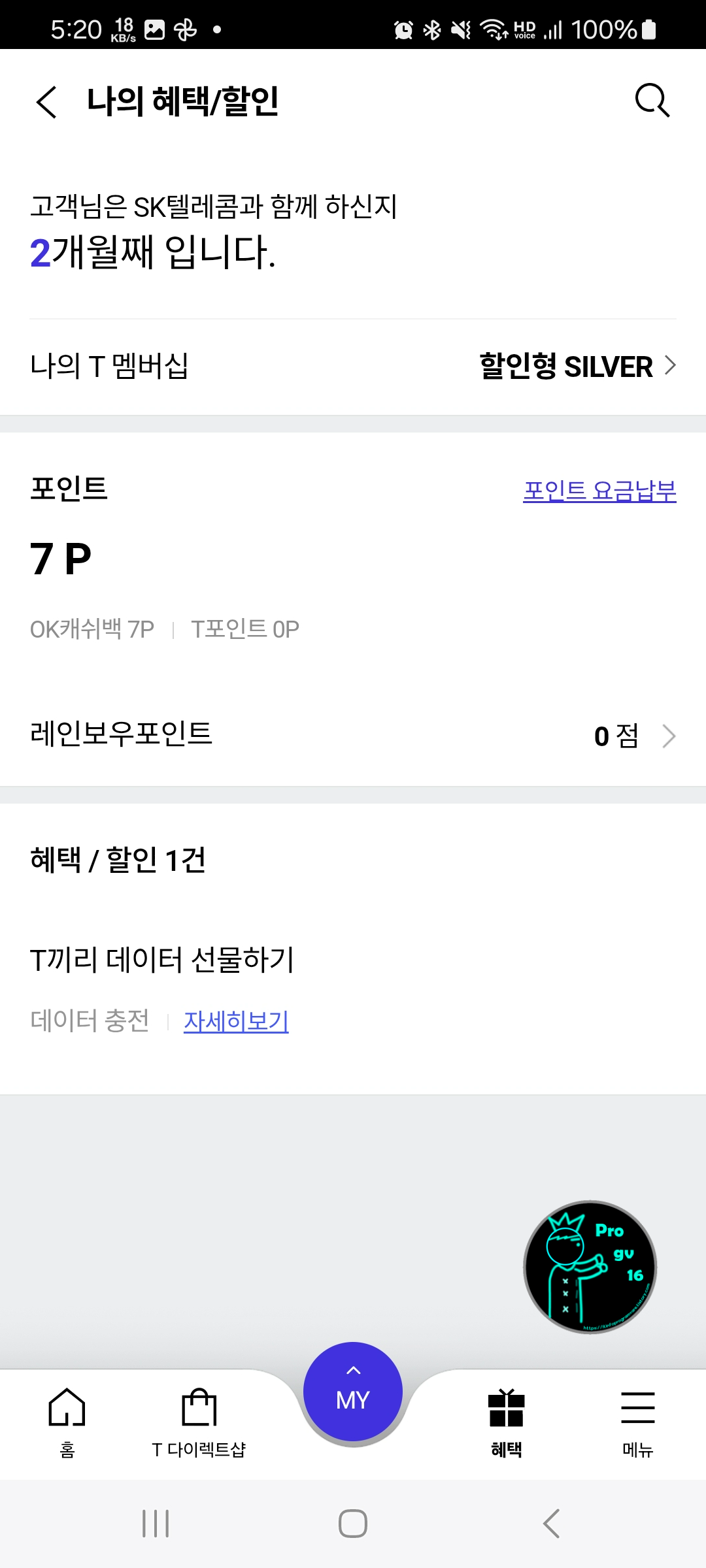Open 자세히보기 under T끼리 데이터 선물하기
706x1568 pixels.
(236, 1021)
